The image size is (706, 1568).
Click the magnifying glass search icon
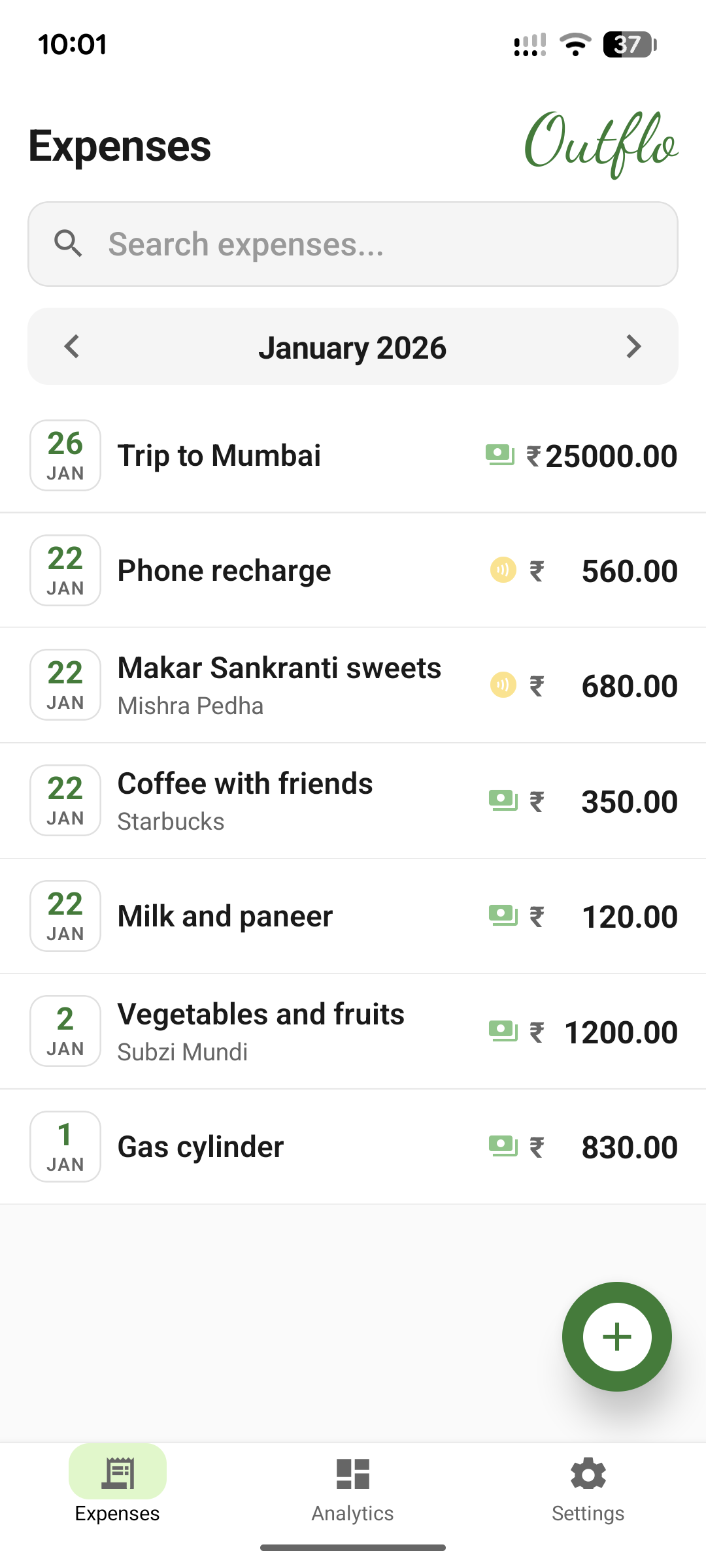69,244
